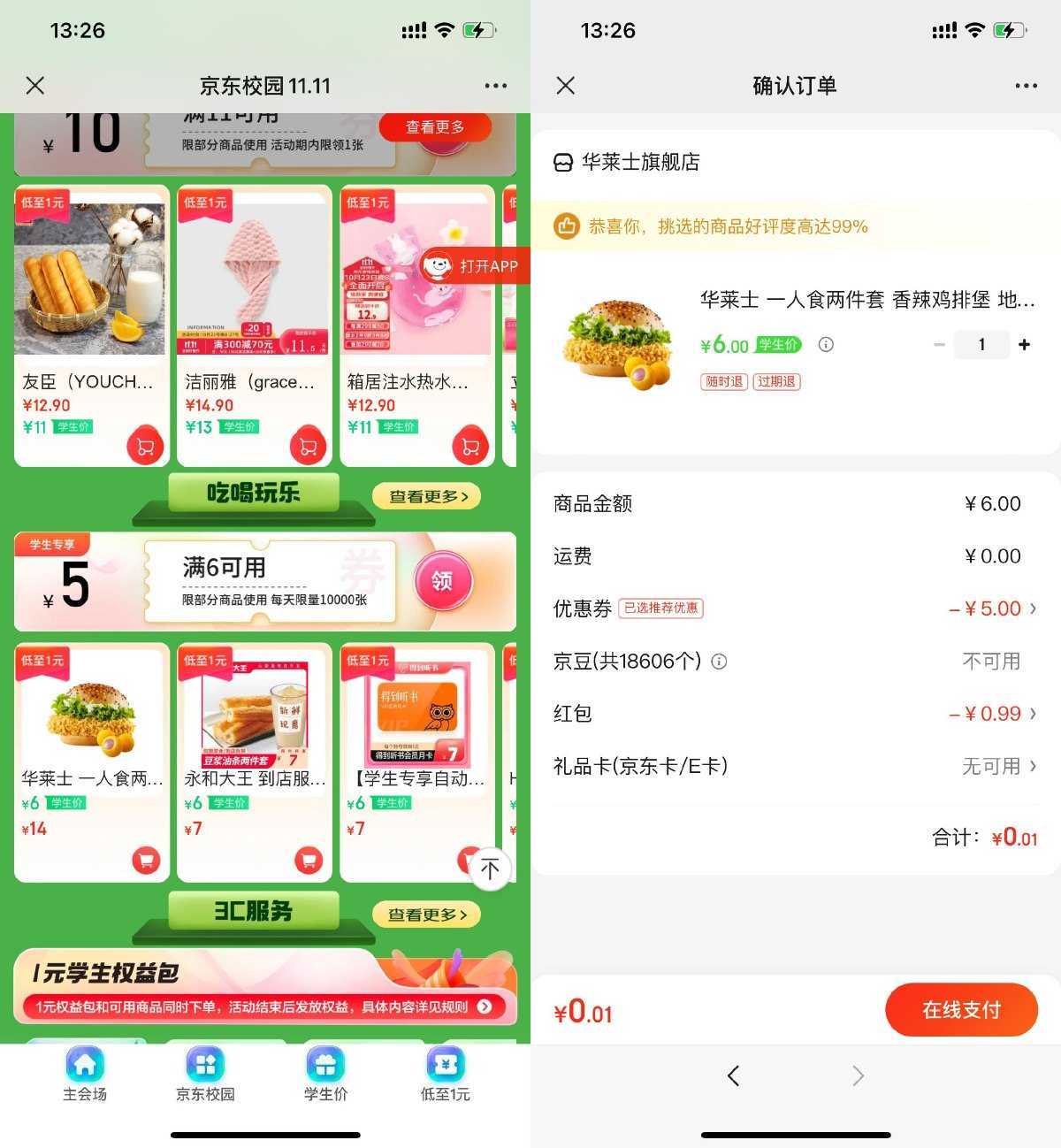Jump back to top of page
This screenshot has height=1148, width=1061.
coord(490,869)
